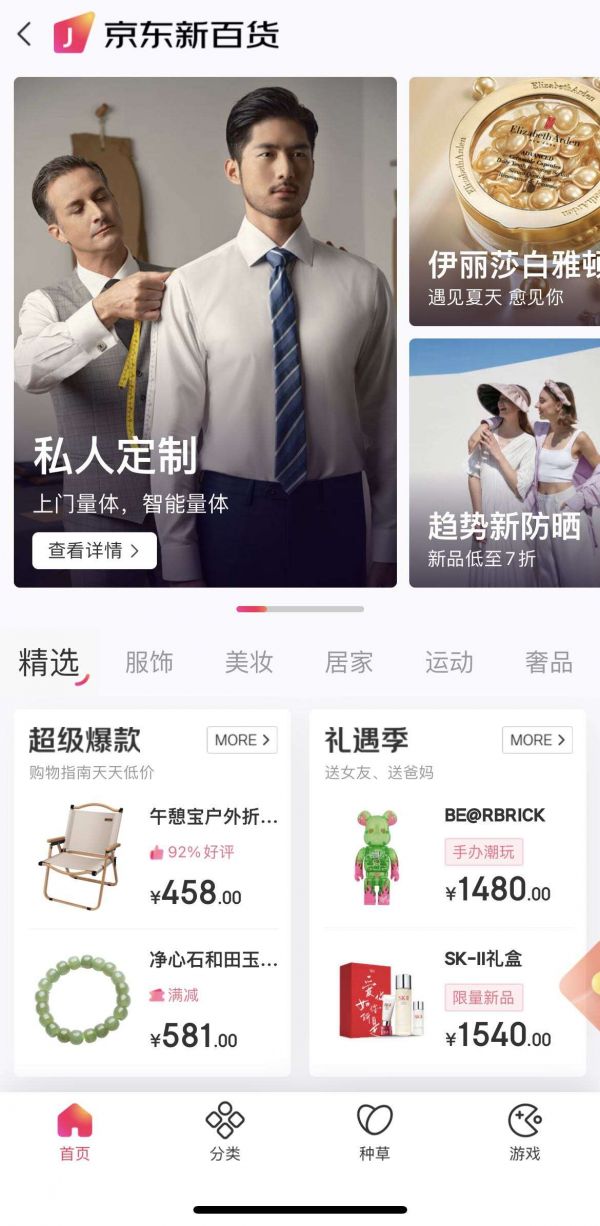View the jade bracelet priced ¥581
The image size is (600, 1226).
click(152, 1002)
